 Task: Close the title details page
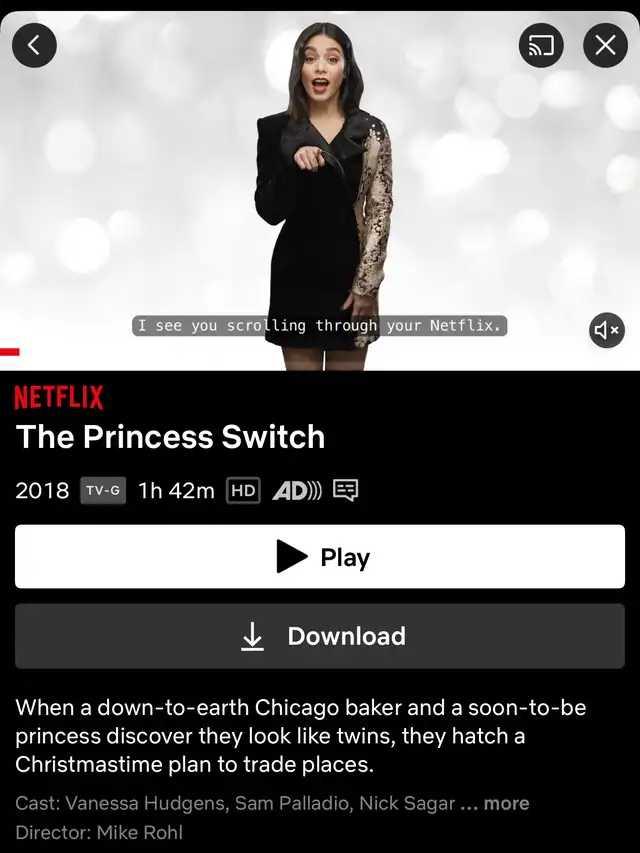pyautogui.click(x=605, y=45)
